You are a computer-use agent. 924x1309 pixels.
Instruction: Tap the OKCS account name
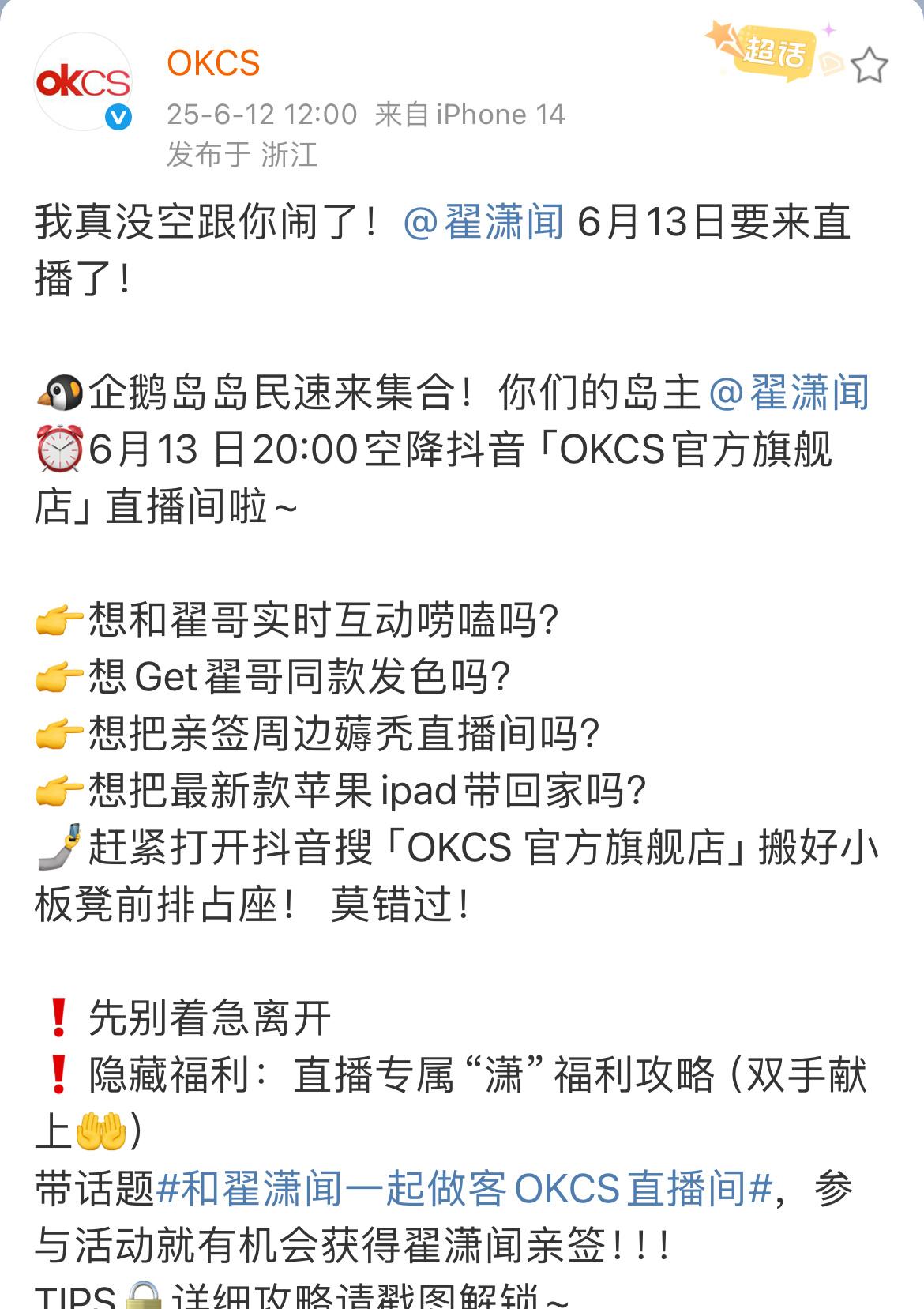click(x=213, y=63)
